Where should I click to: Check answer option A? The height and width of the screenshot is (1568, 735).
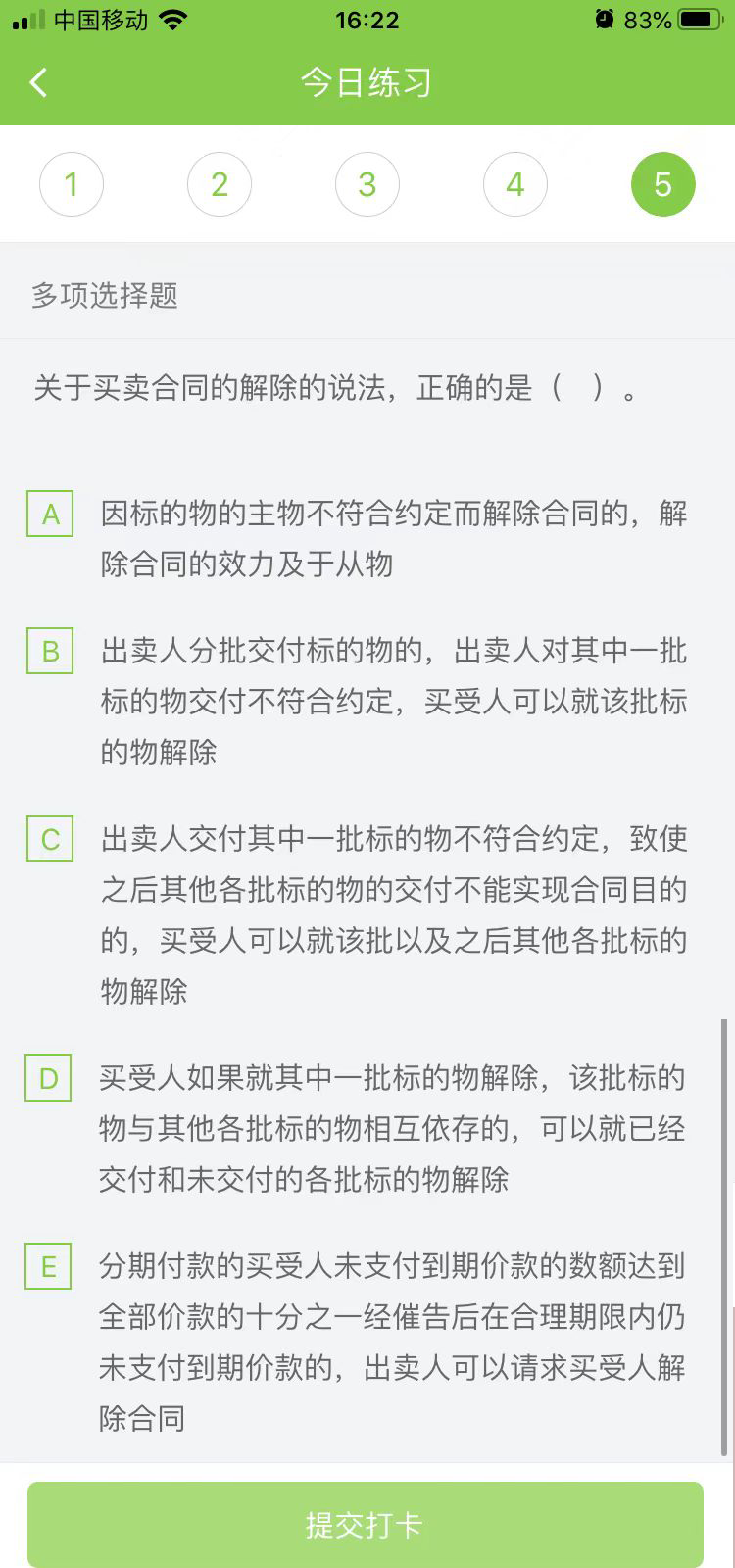tap(50, 514)
